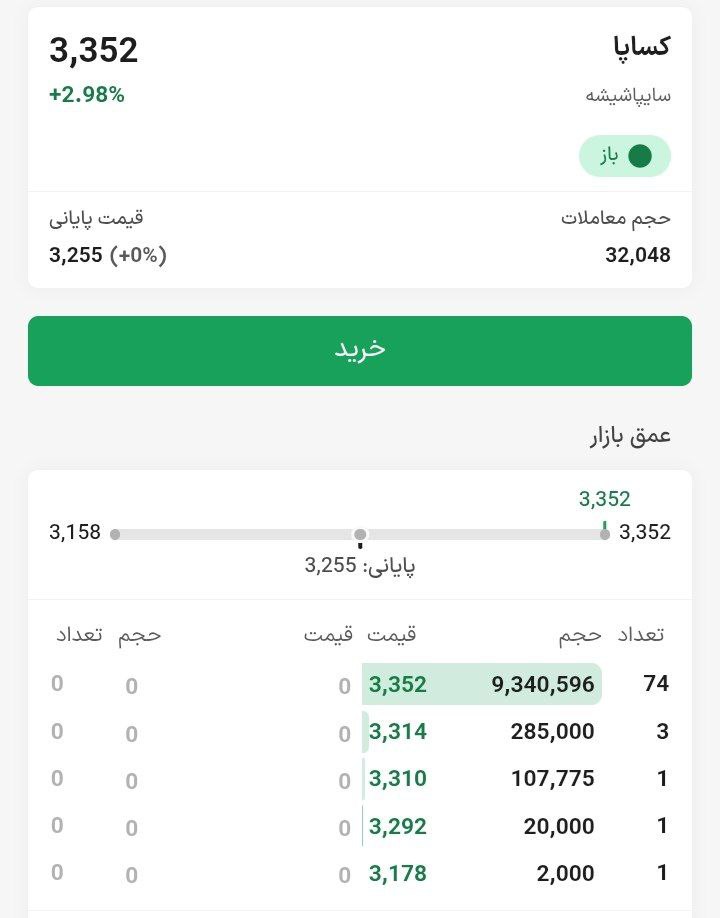This screenshot has width=720, height=918.
Task: Select the best ask price 3,352 row
Action: coord(399,684)
